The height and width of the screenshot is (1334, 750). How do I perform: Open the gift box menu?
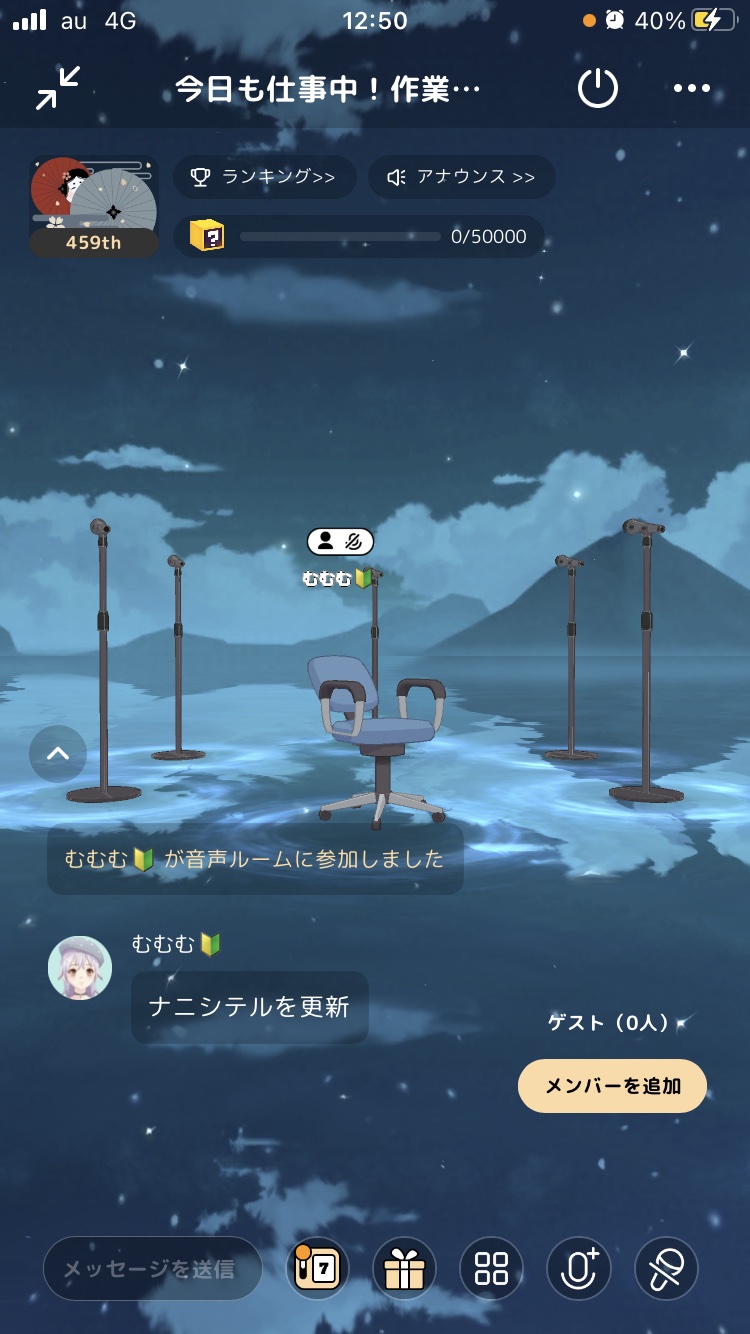coord(404,1269)
